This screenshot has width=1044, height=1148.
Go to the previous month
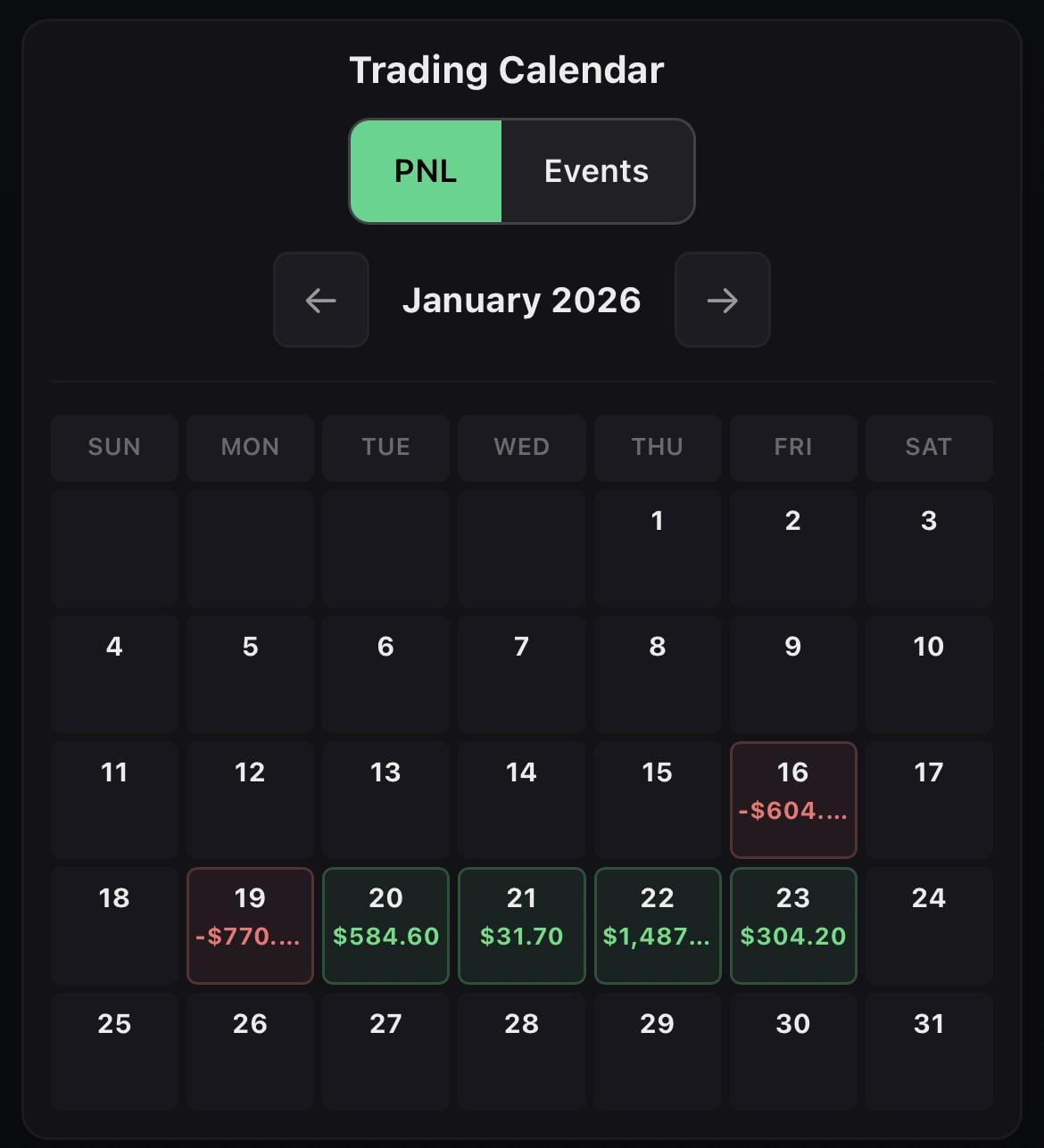tap(321, 300)
